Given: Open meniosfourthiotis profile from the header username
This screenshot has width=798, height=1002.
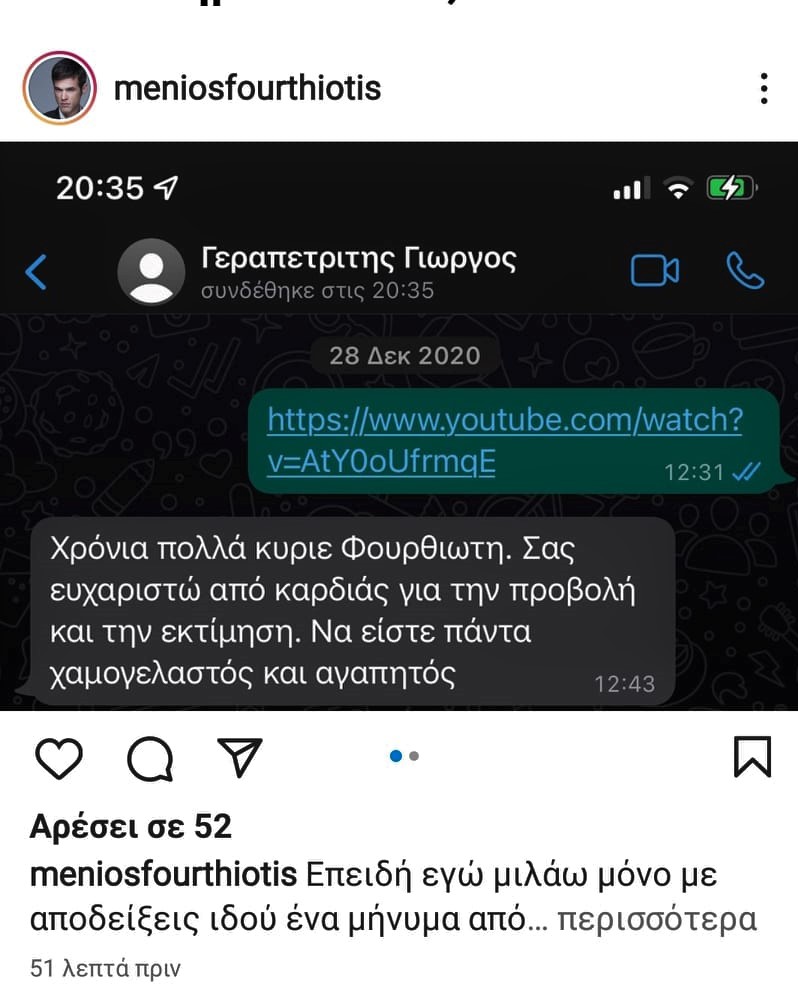Looking at the screenshot, I should coord(248,88).
